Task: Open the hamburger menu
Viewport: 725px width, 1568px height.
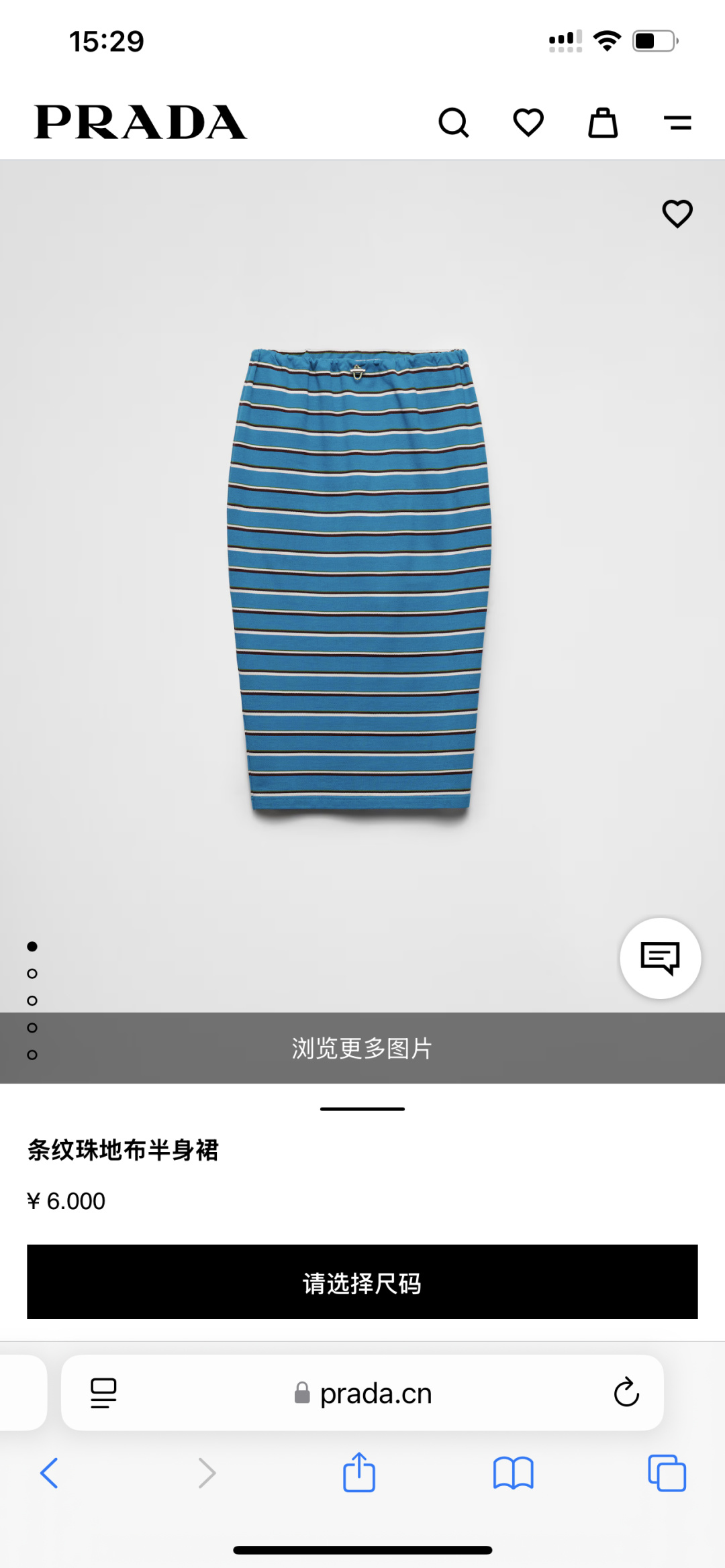Action: click(677, 123)
